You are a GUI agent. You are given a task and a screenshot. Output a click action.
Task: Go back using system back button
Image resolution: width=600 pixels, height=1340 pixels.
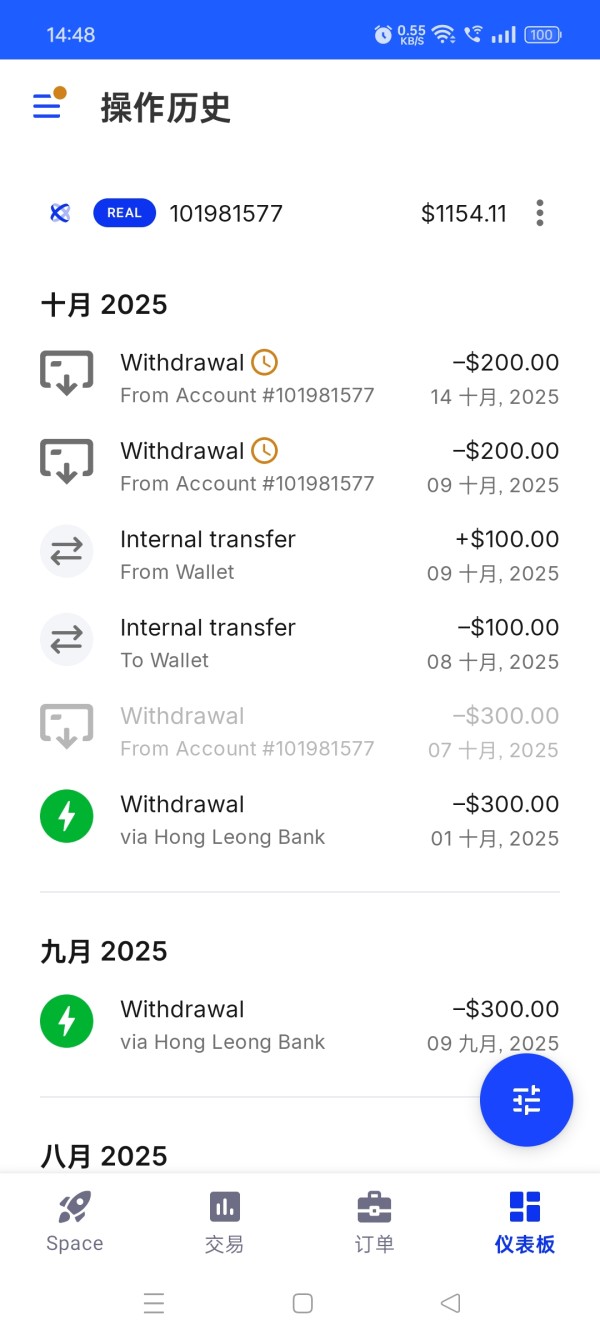point(450,1303)
